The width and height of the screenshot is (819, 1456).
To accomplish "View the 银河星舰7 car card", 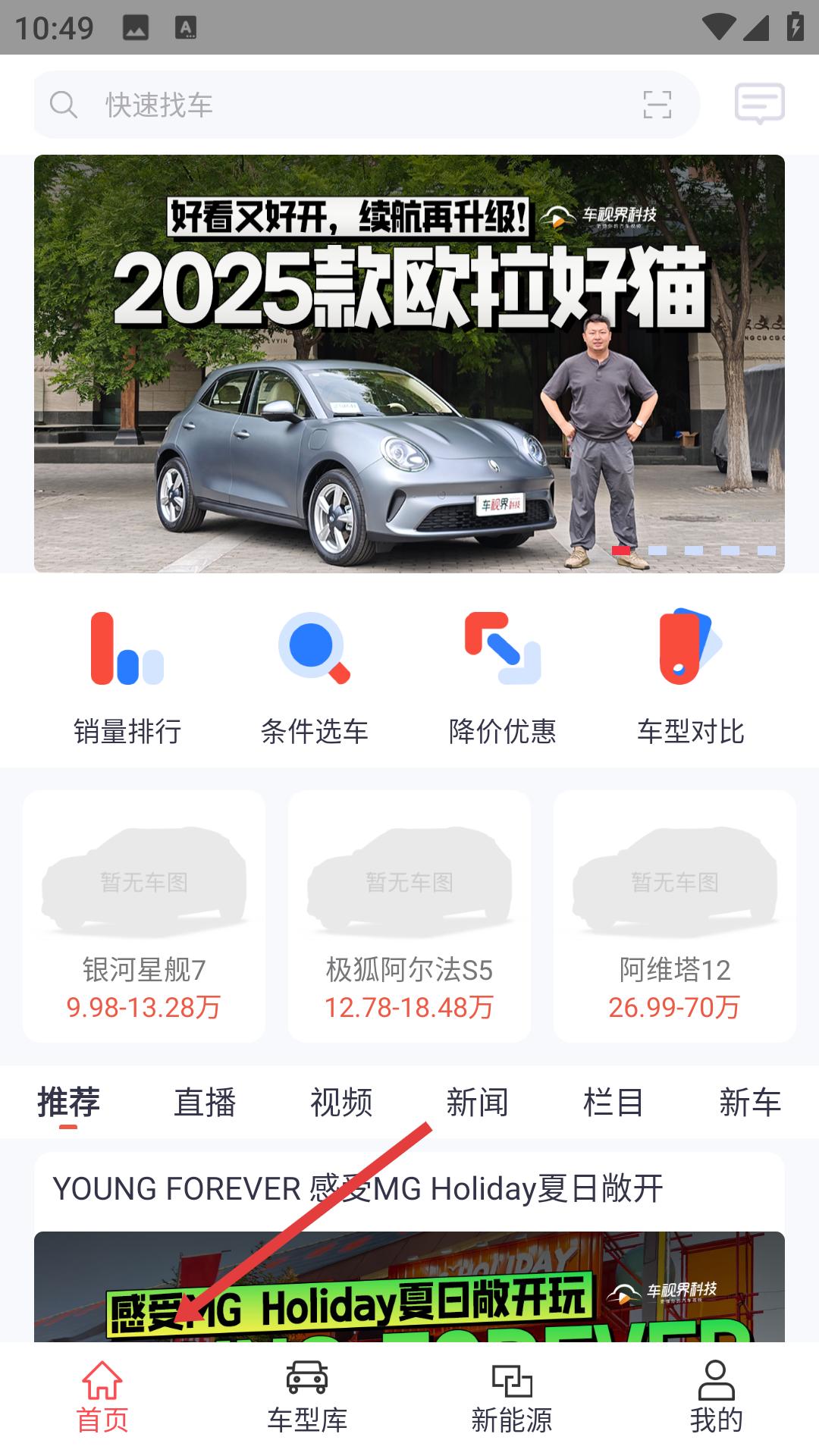I will coord(144,916).
